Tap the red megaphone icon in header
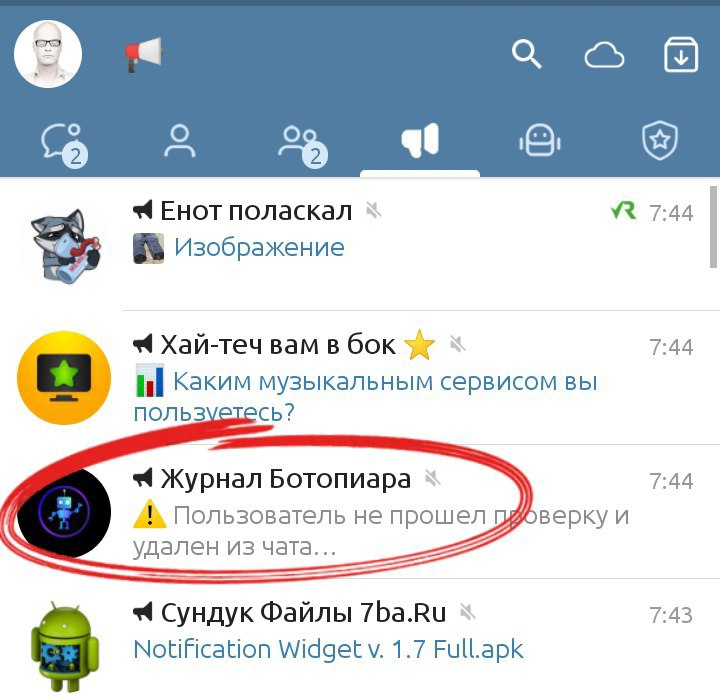The height and width of the screenshot is (700, 720). click(x=144, y=54)
